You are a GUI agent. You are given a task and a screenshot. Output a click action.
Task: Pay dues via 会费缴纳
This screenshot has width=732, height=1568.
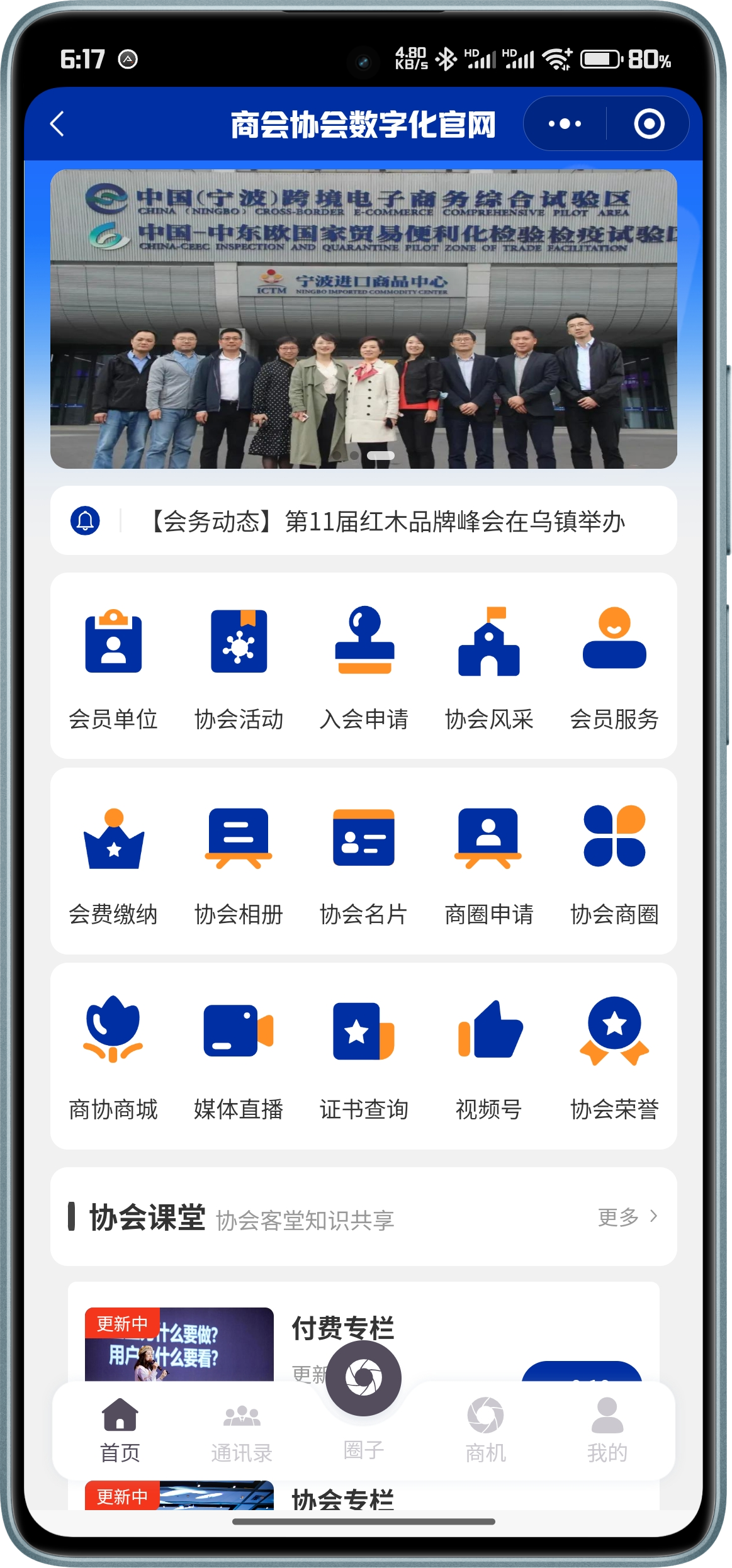pyautogui.click(x=113, y=863)
